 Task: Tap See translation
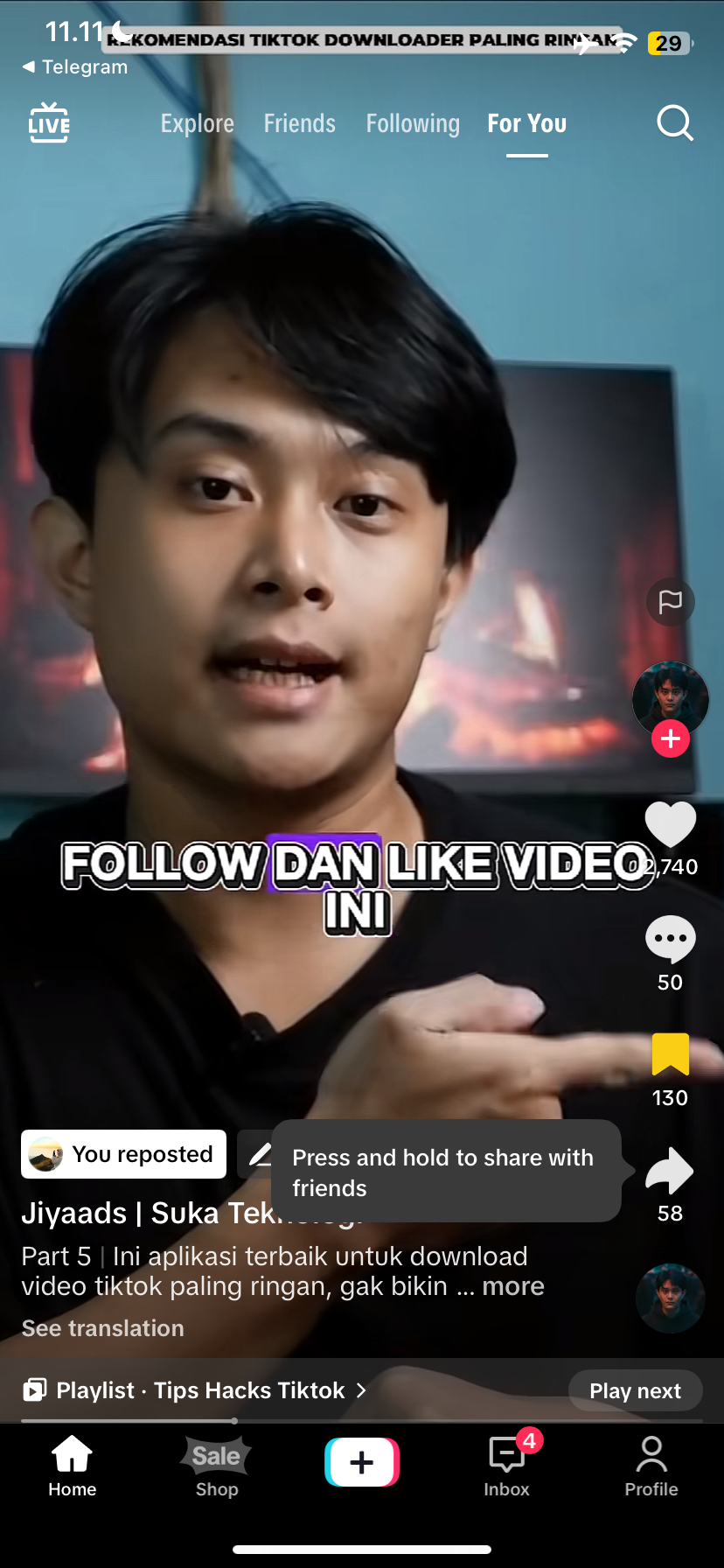coord(103,1328)
